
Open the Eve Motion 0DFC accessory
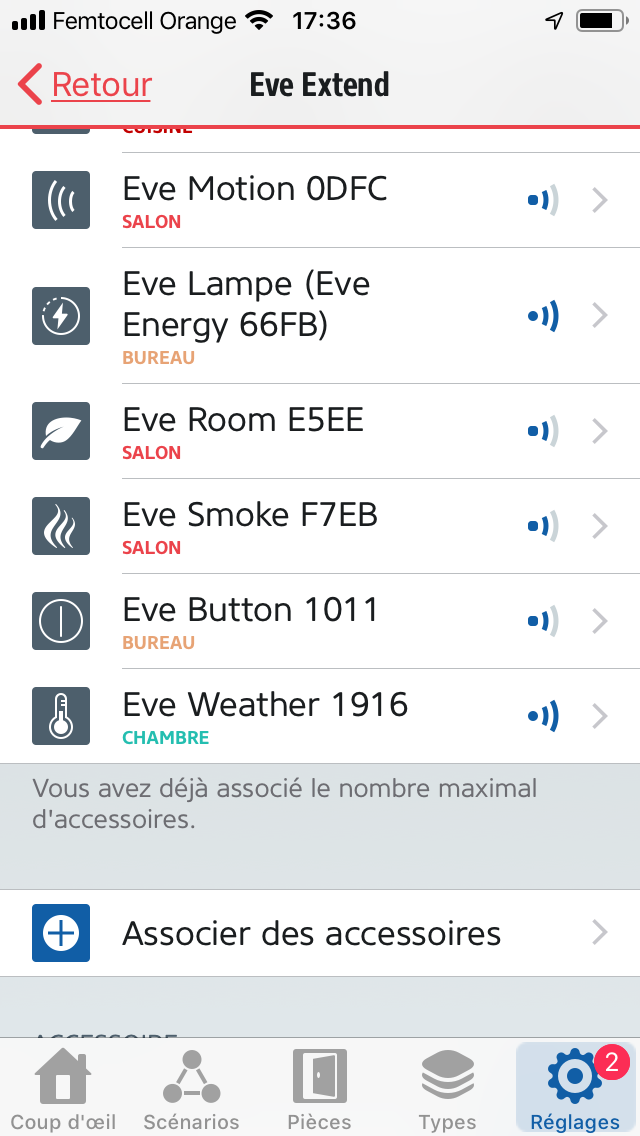click(x=320, y=200)
